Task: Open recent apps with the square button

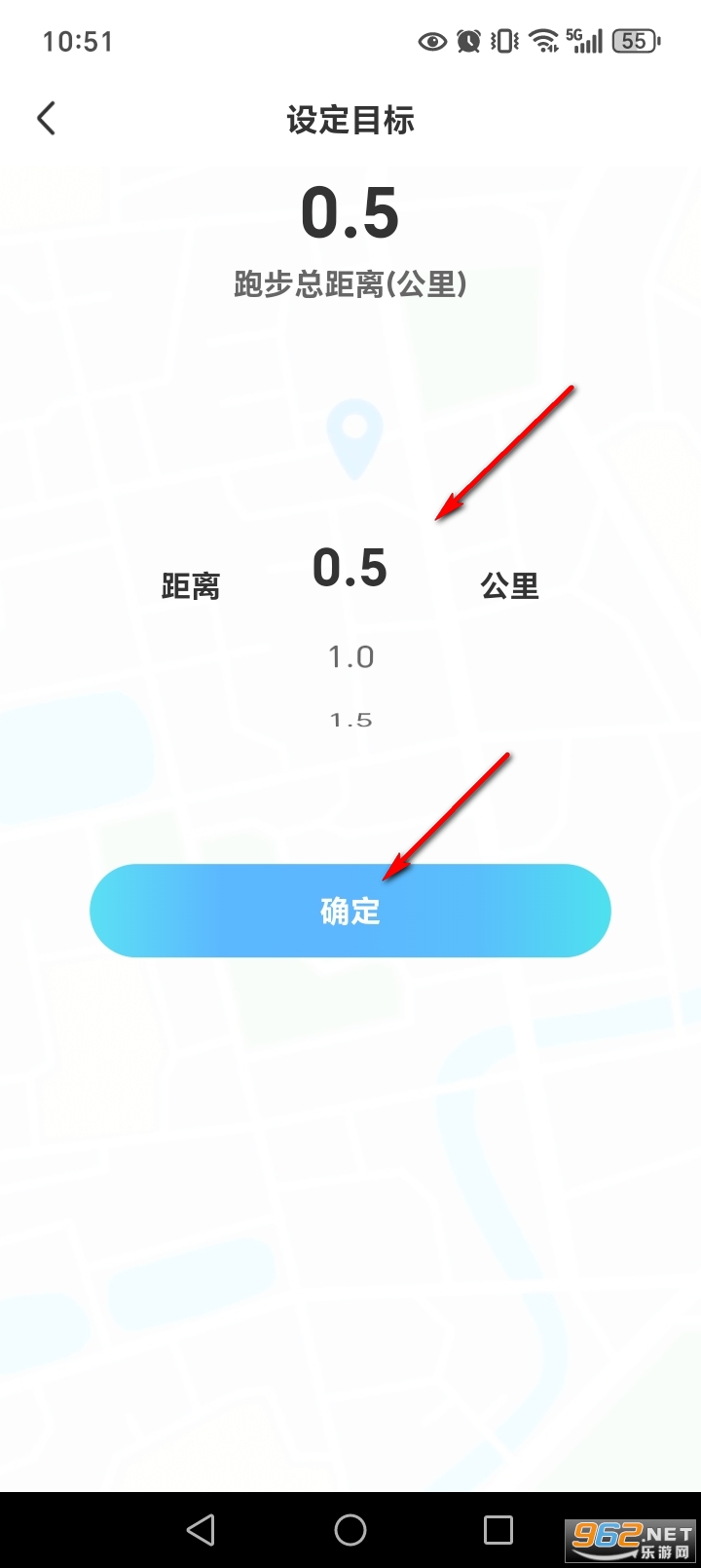Action: click(500, 1530)
